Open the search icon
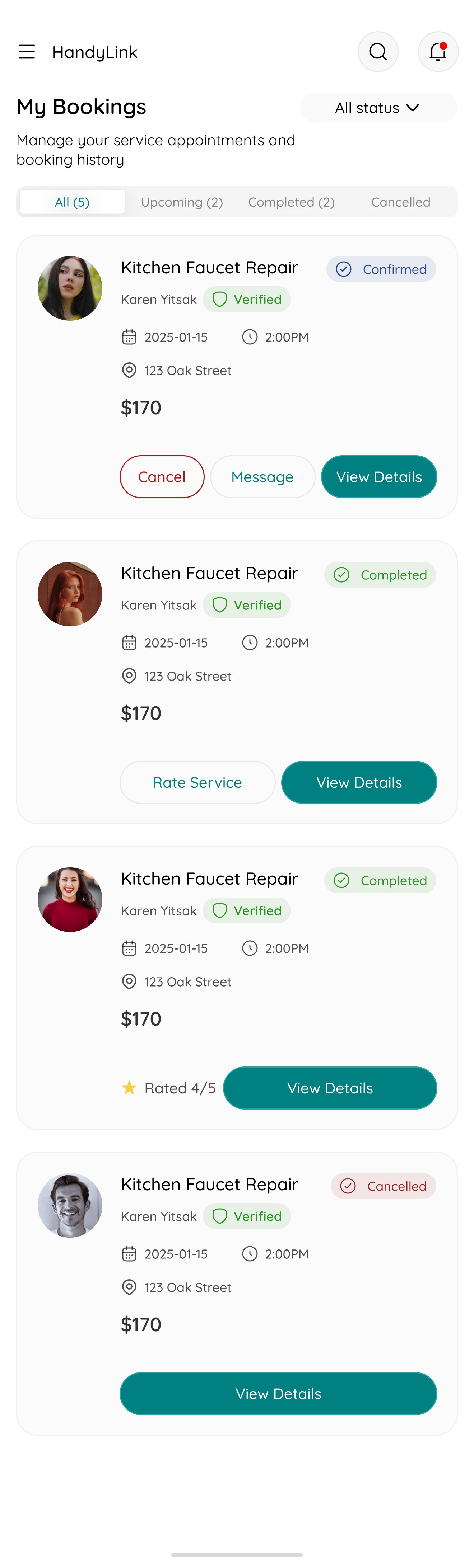The image size is (474, 1568). click(x=378, y=52)
